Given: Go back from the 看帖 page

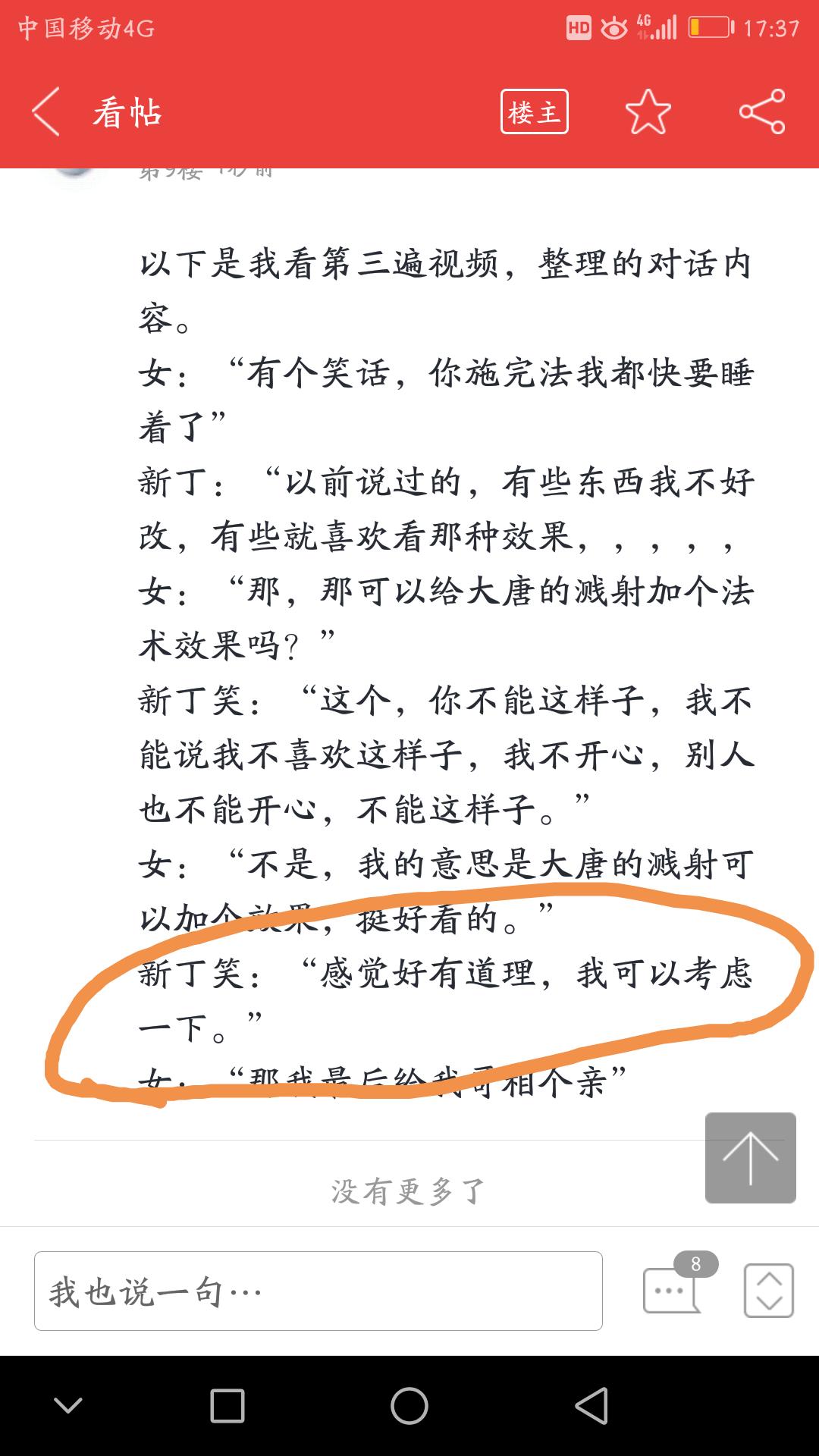Looking at the screenshot, I should pyautogui.click(x=47, y=112).
